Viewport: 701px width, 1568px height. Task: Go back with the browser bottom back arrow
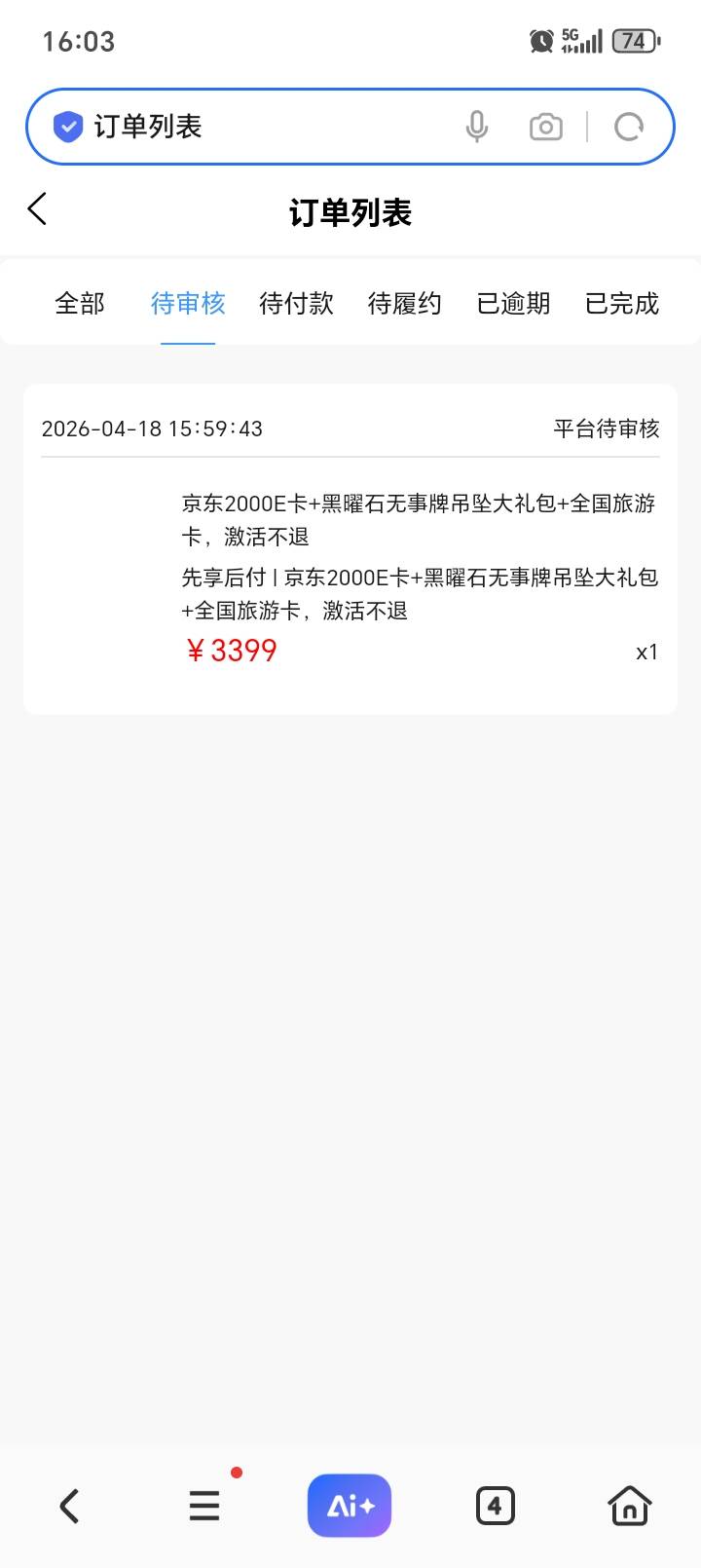[69, 1506]
